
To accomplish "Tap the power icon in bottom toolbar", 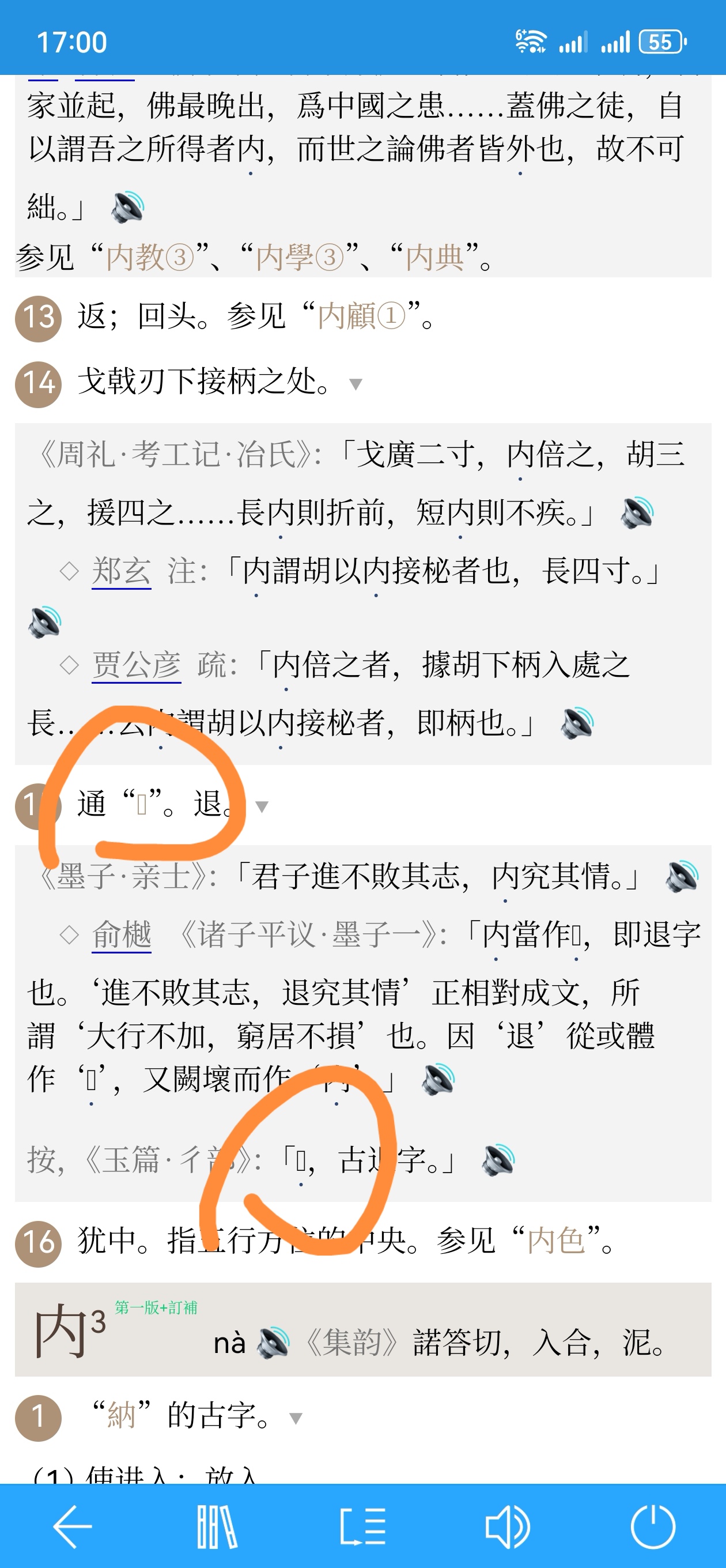I will point(653,1526).
